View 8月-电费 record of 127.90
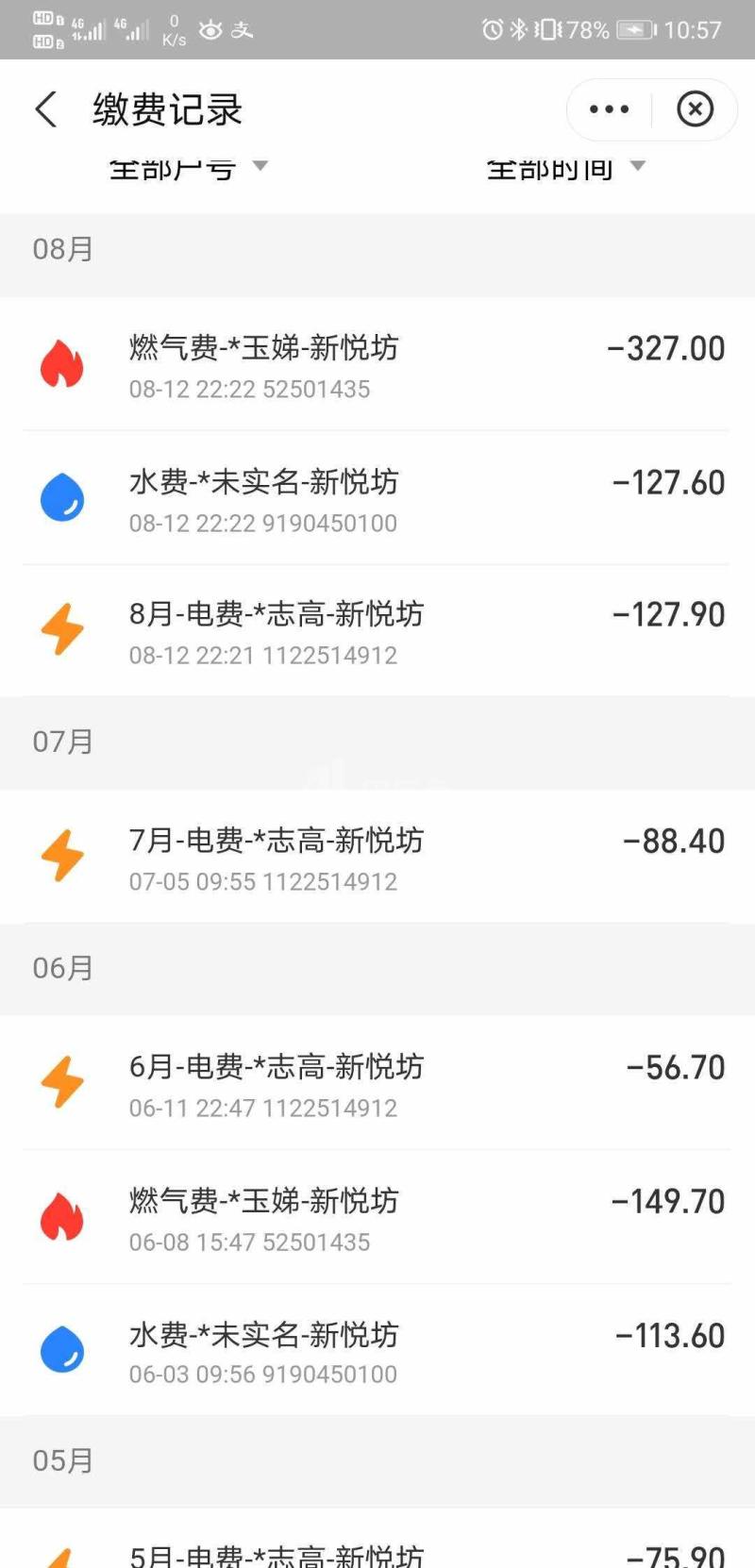Image resolution: width=755 pixels, height=1568 pixels. click(377, 631)
